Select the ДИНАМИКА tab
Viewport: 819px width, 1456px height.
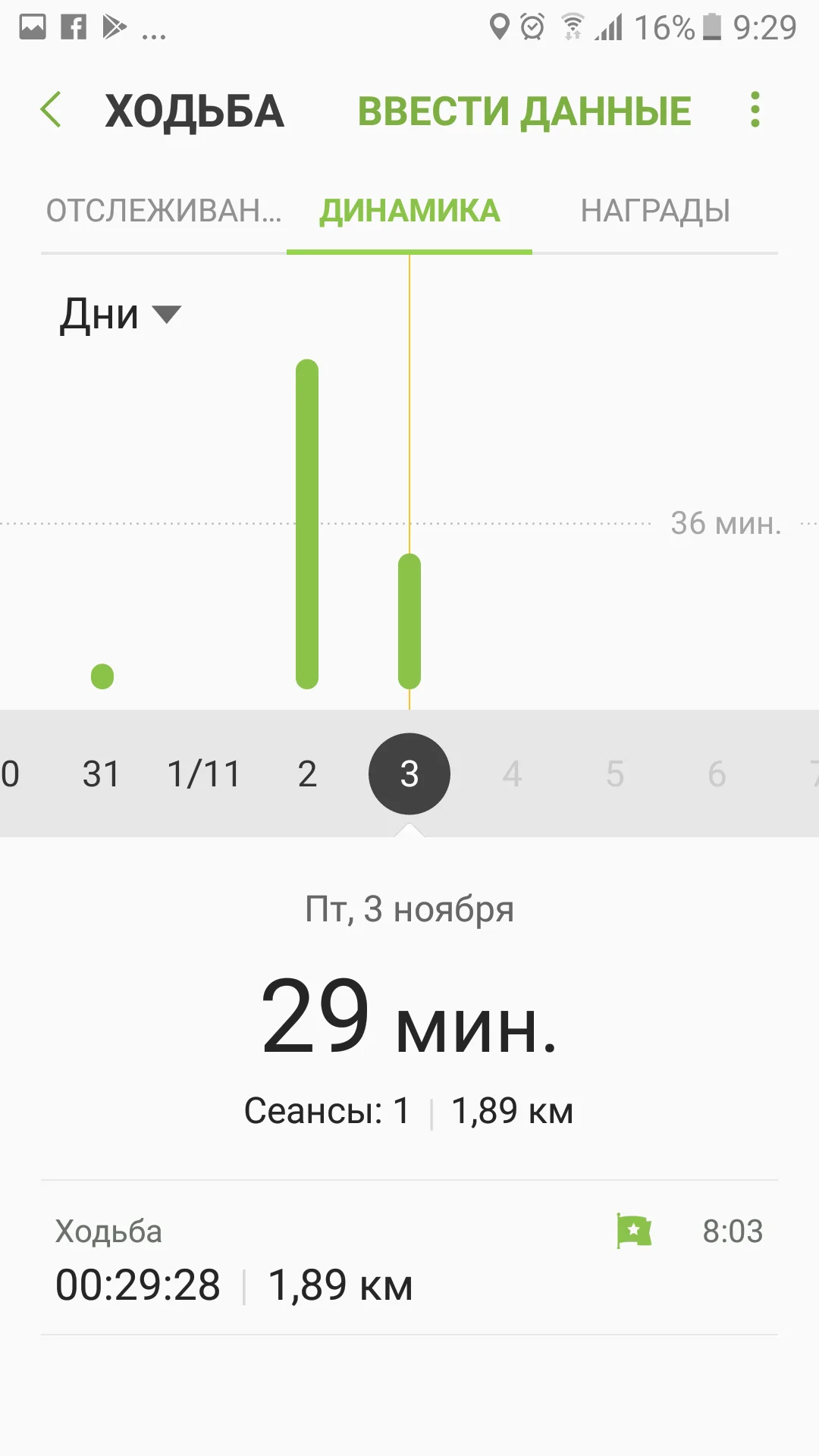click(x=409, y=210)
